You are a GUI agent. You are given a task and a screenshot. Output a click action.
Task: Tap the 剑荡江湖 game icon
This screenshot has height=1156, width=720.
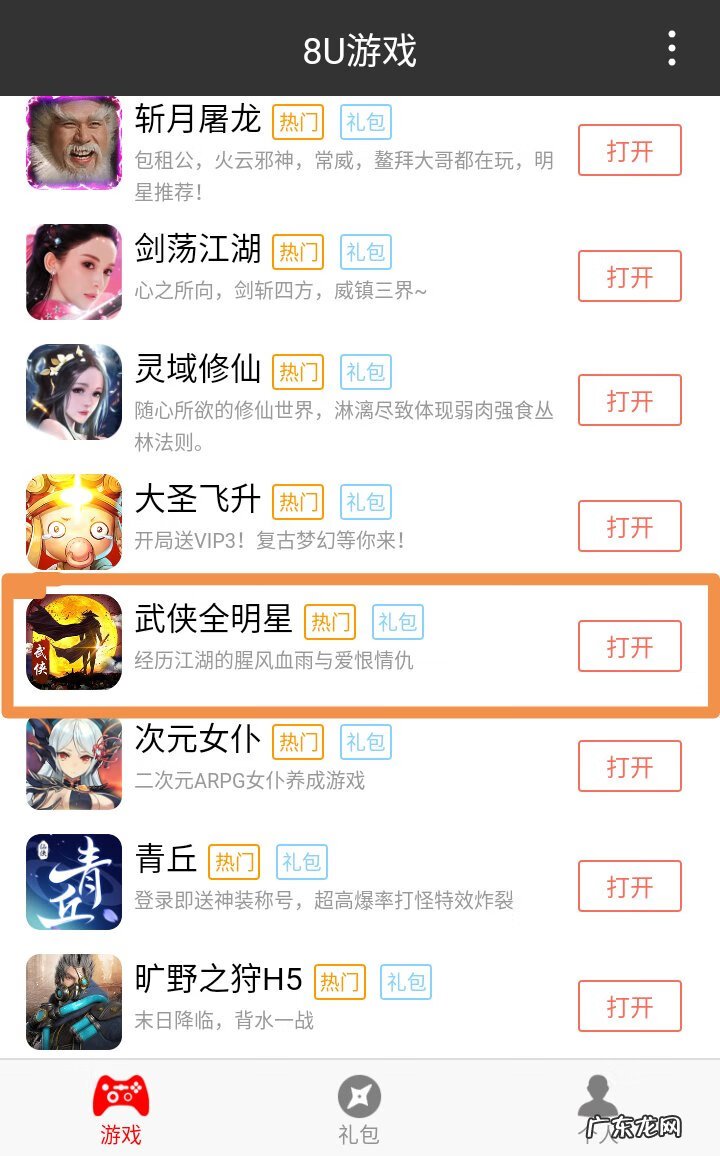pyautogui.click(x=72, y=272)
